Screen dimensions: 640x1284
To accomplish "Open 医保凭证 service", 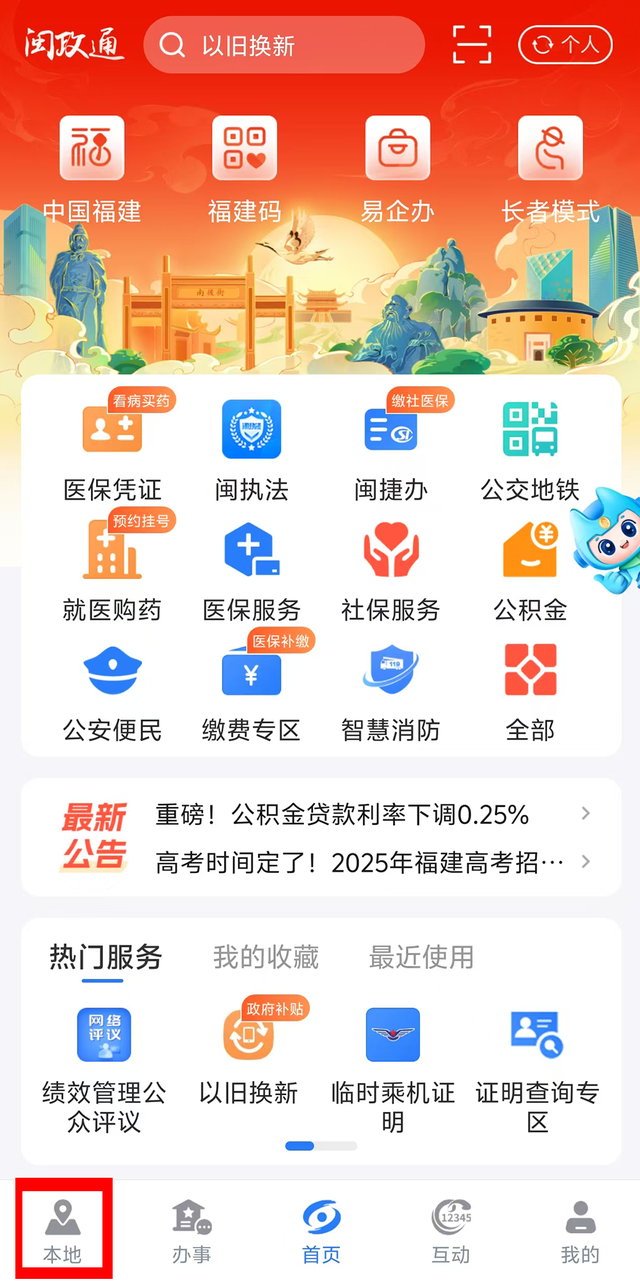I will pos(112,447).
